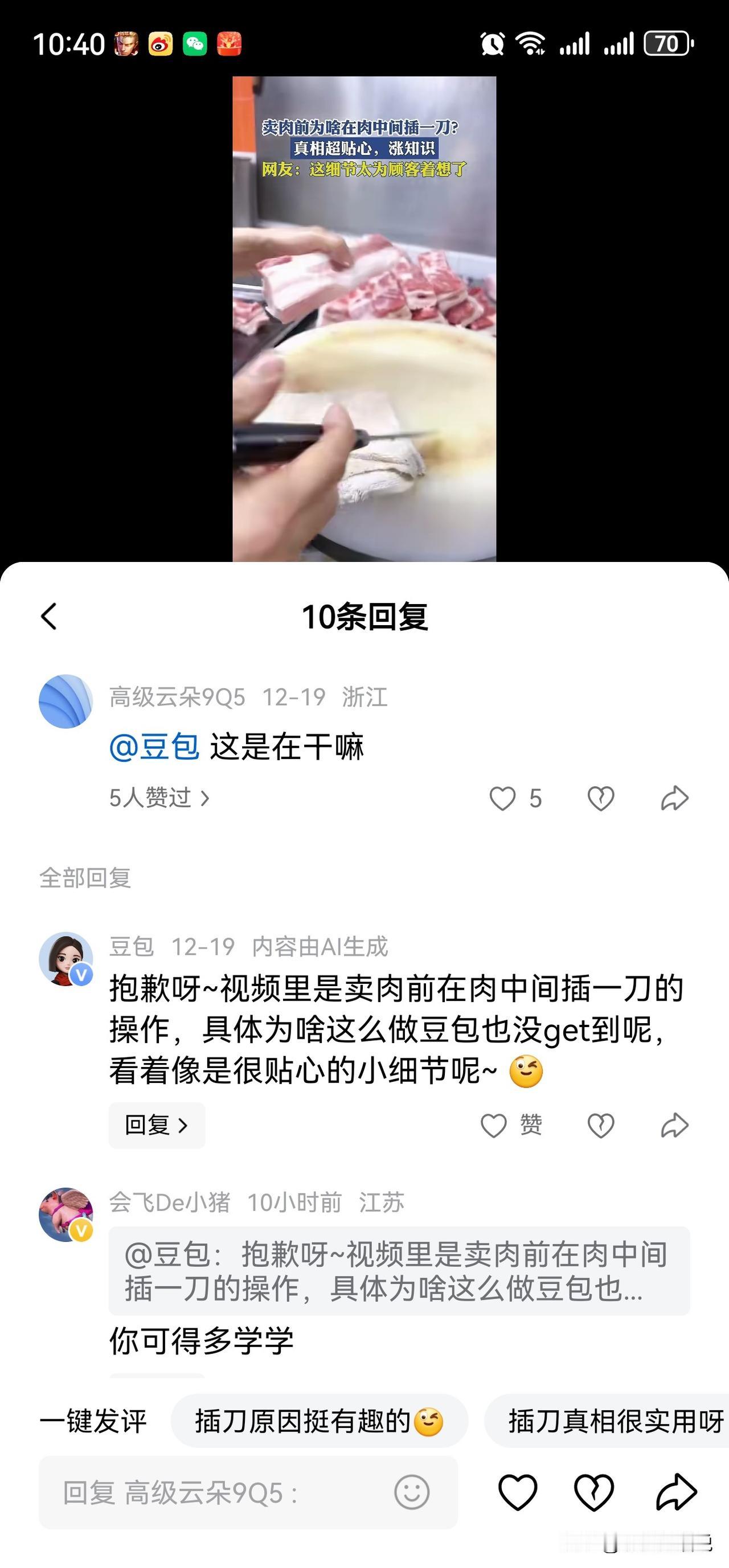The width and height of the screenshot is (729, 1568).
Task: Tap the back arrow above 10条回复
Action: click(x=49, y=617)
